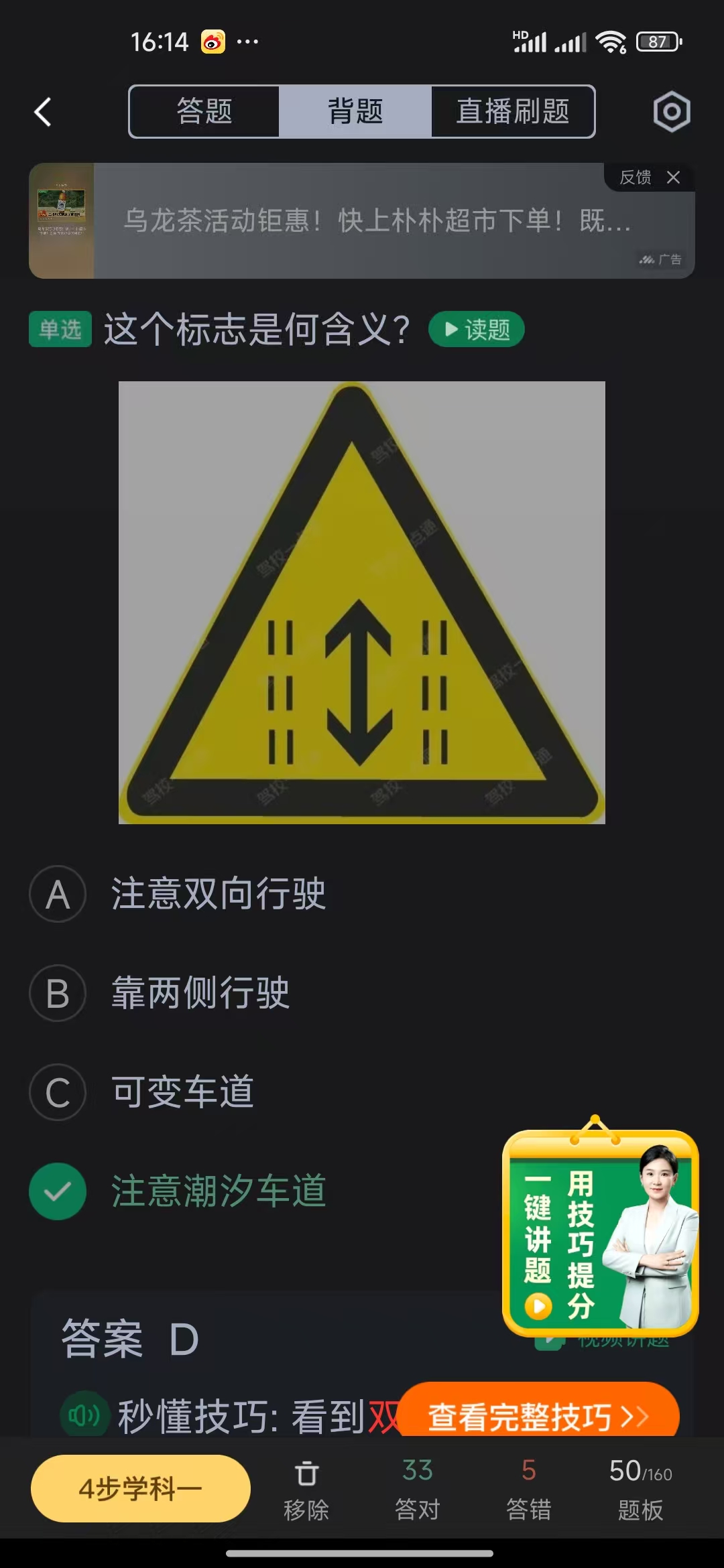The height and width of the screenshot is (1568, 724).
Task: Tap the 读题 read-question button
Action: coord(476,329)
